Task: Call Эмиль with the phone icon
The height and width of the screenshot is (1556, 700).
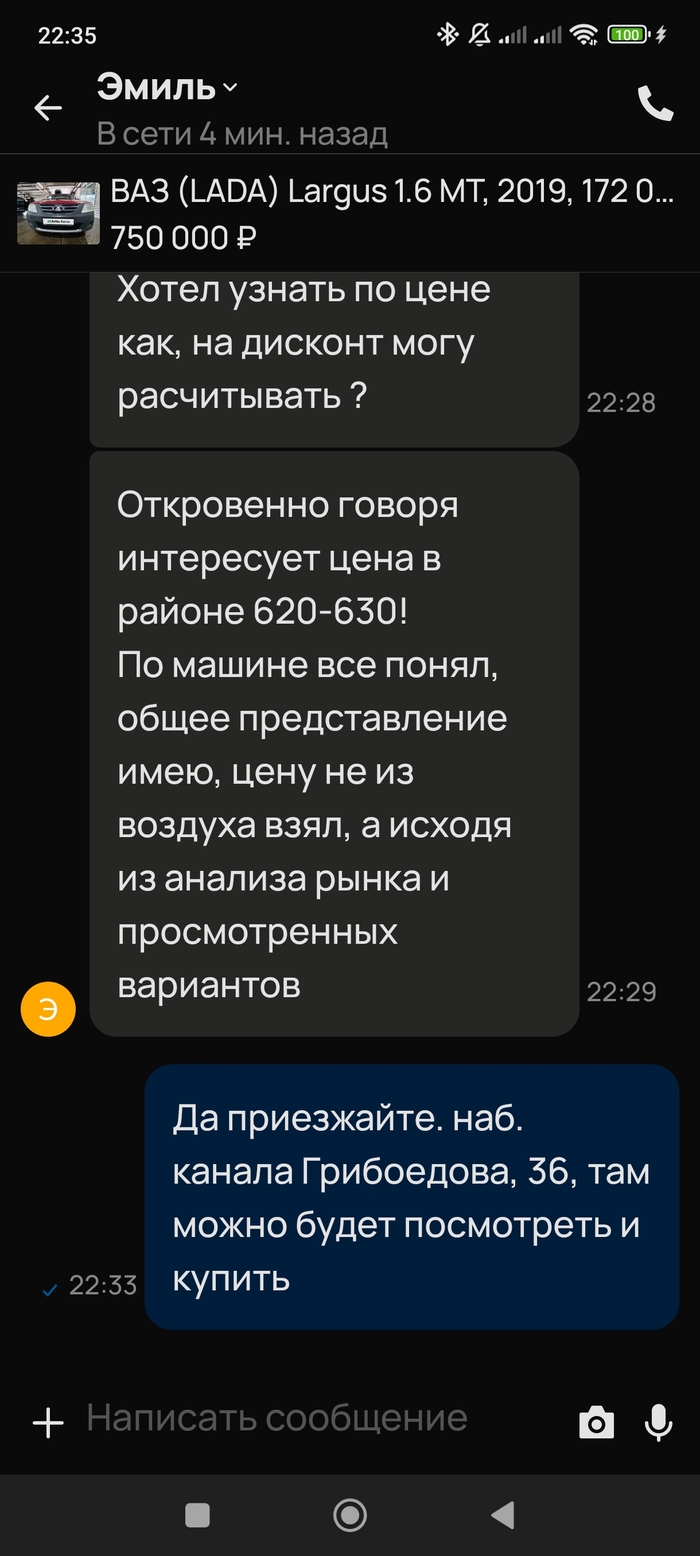Action: pyautogui.click(x=655, y=104)
